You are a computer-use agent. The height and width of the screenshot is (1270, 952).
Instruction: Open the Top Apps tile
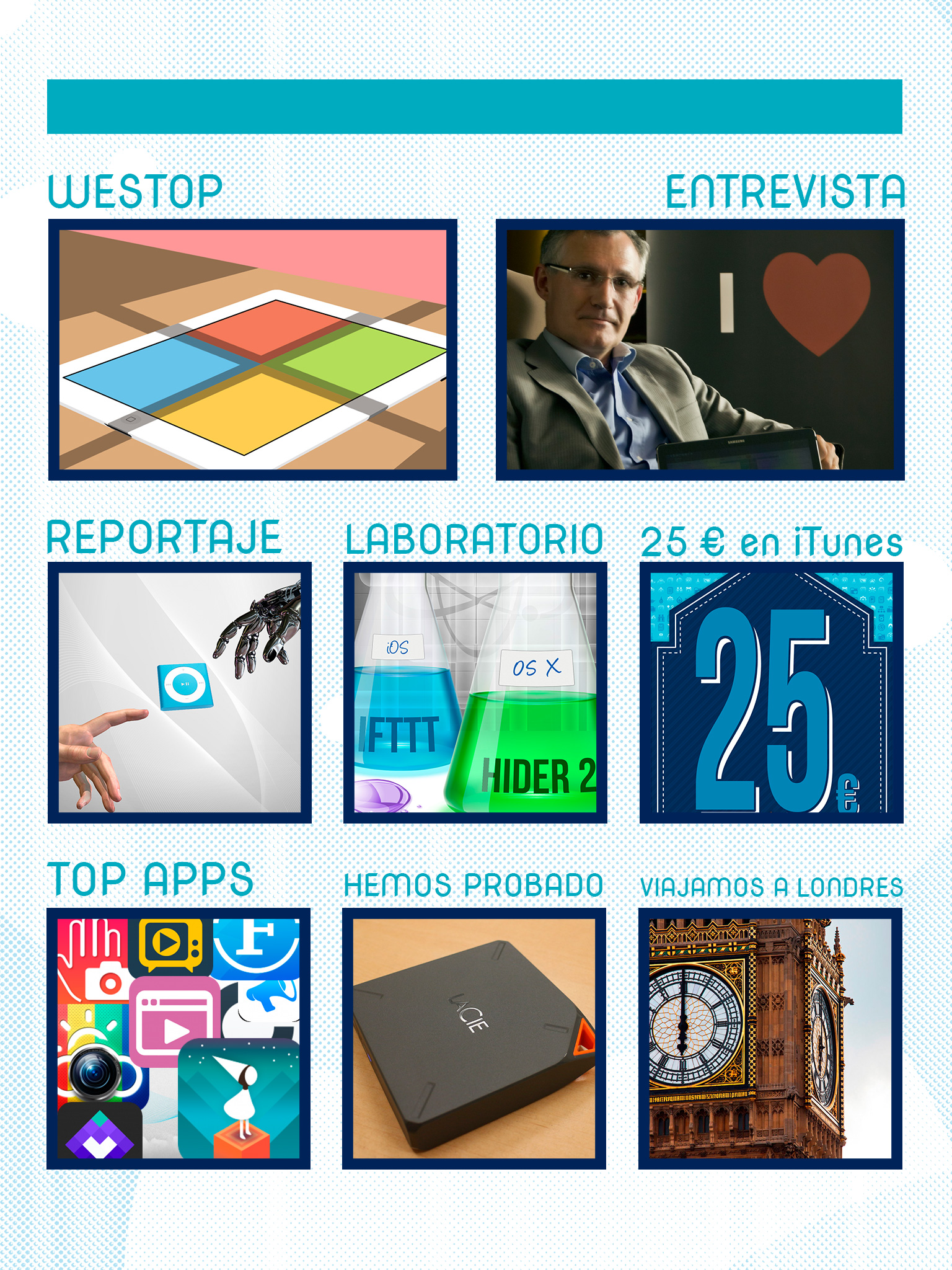pyautogui.click(x=178, y=1039)
